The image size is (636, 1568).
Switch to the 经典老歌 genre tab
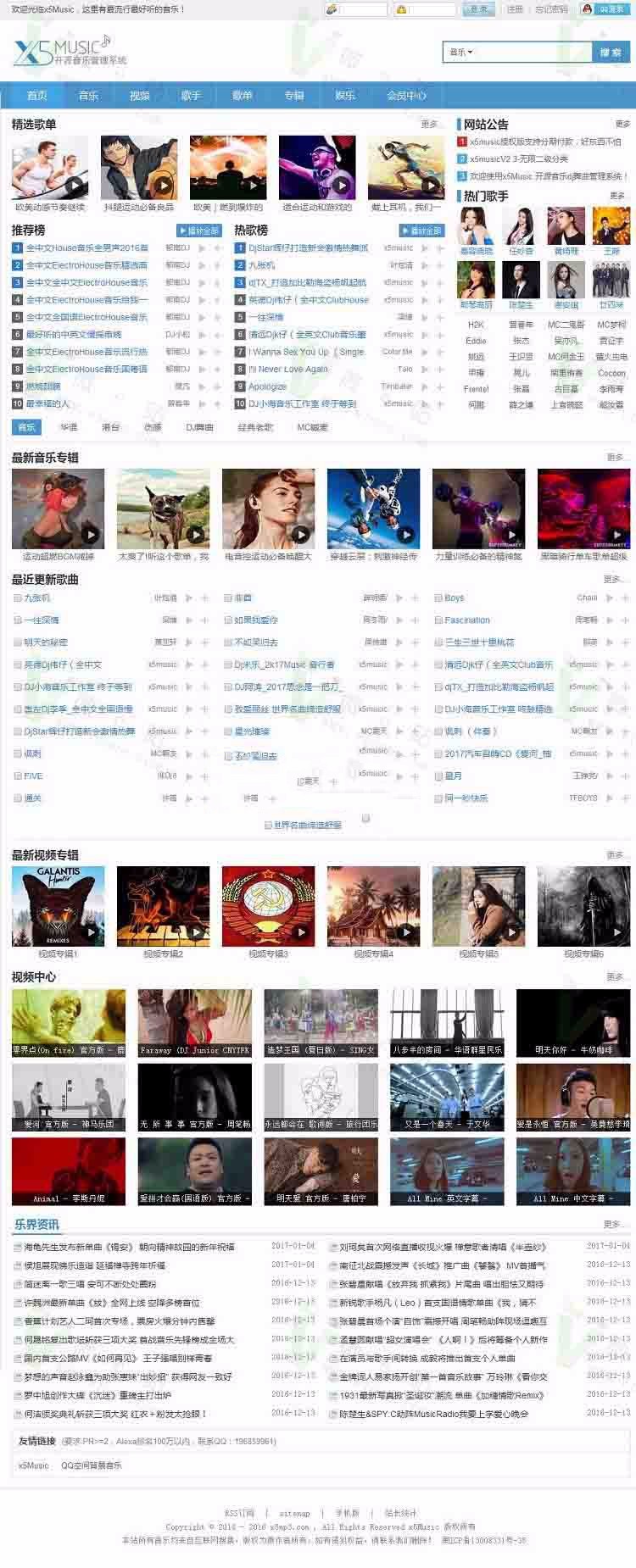coord(255,427)
